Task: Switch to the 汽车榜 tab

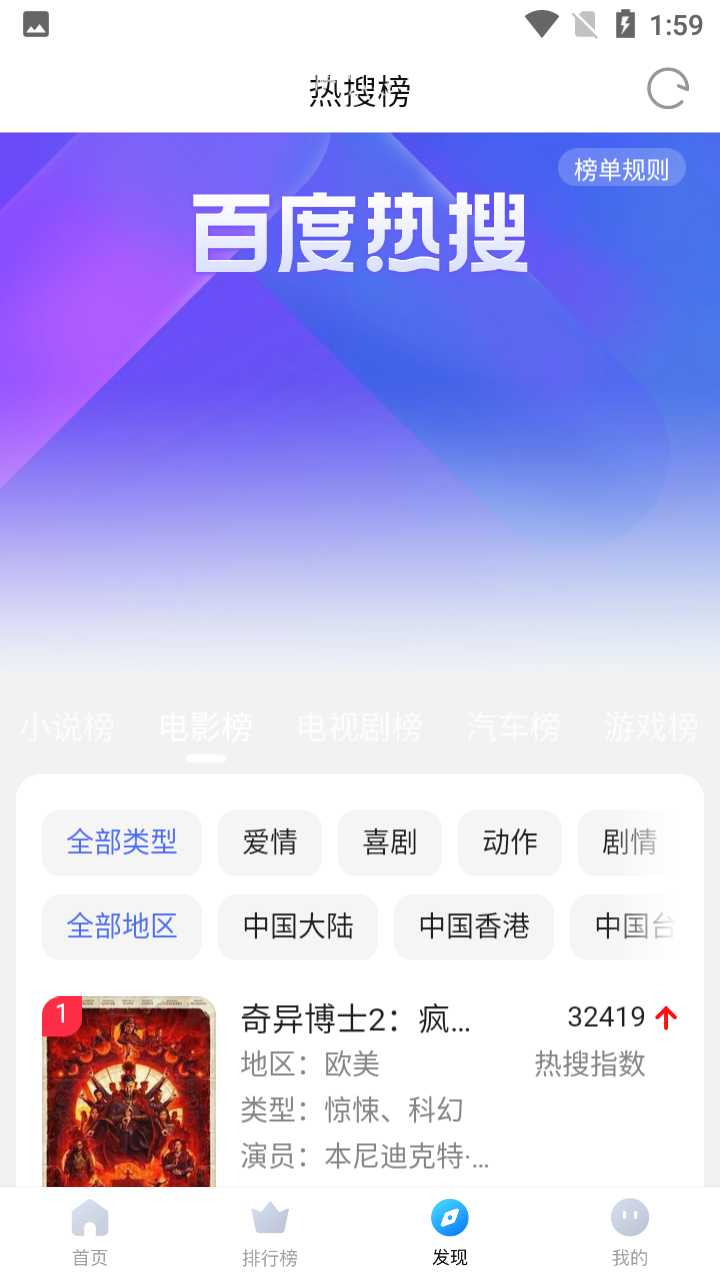Action: coord(513,727)
